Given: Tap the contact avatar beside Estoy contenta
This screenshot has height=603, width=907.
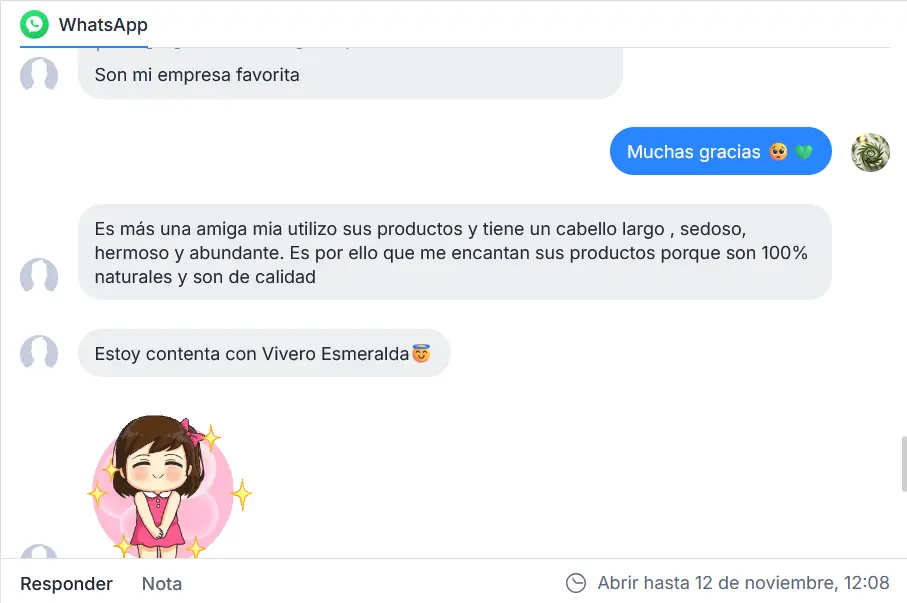Looking at the screenshot, I should (x=39, y=353).
